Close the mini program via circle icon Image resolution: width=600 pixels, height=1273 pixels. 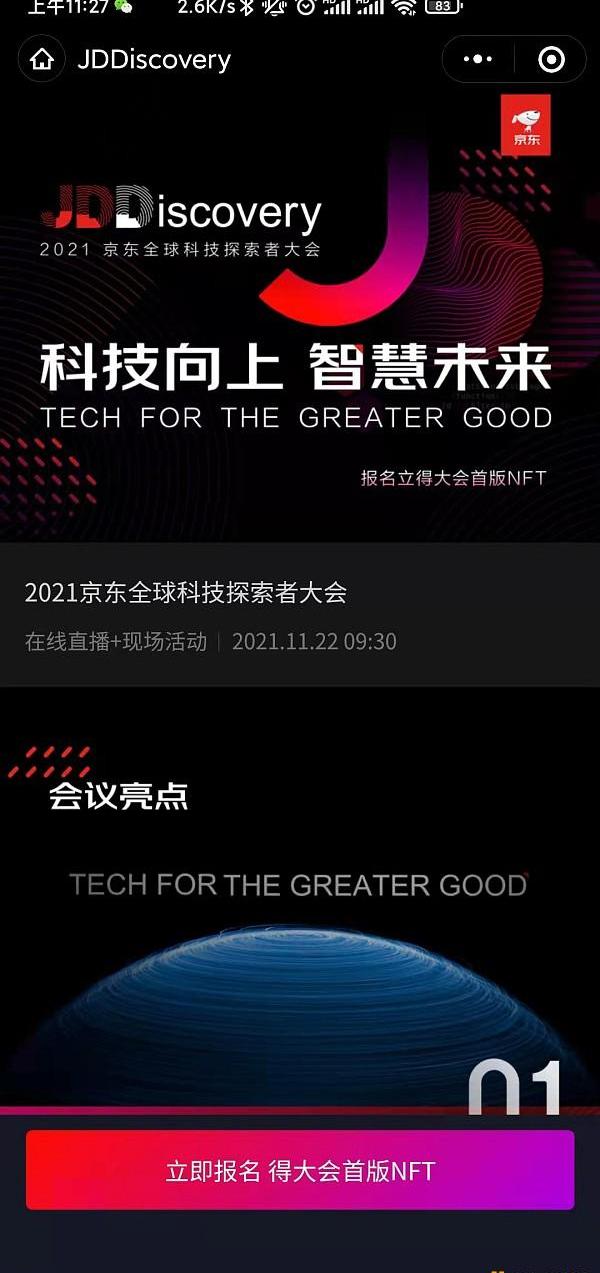pos(551,60)
